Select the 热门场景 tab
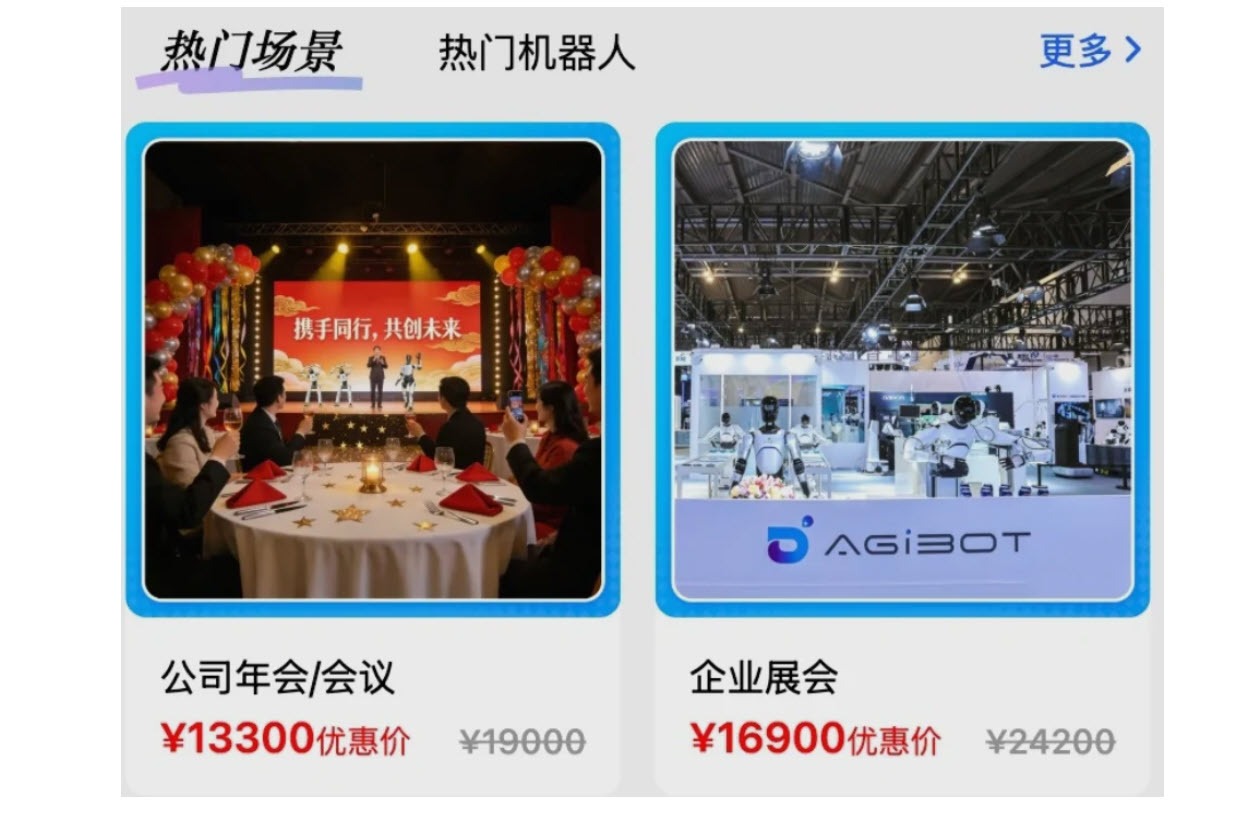 251,51
